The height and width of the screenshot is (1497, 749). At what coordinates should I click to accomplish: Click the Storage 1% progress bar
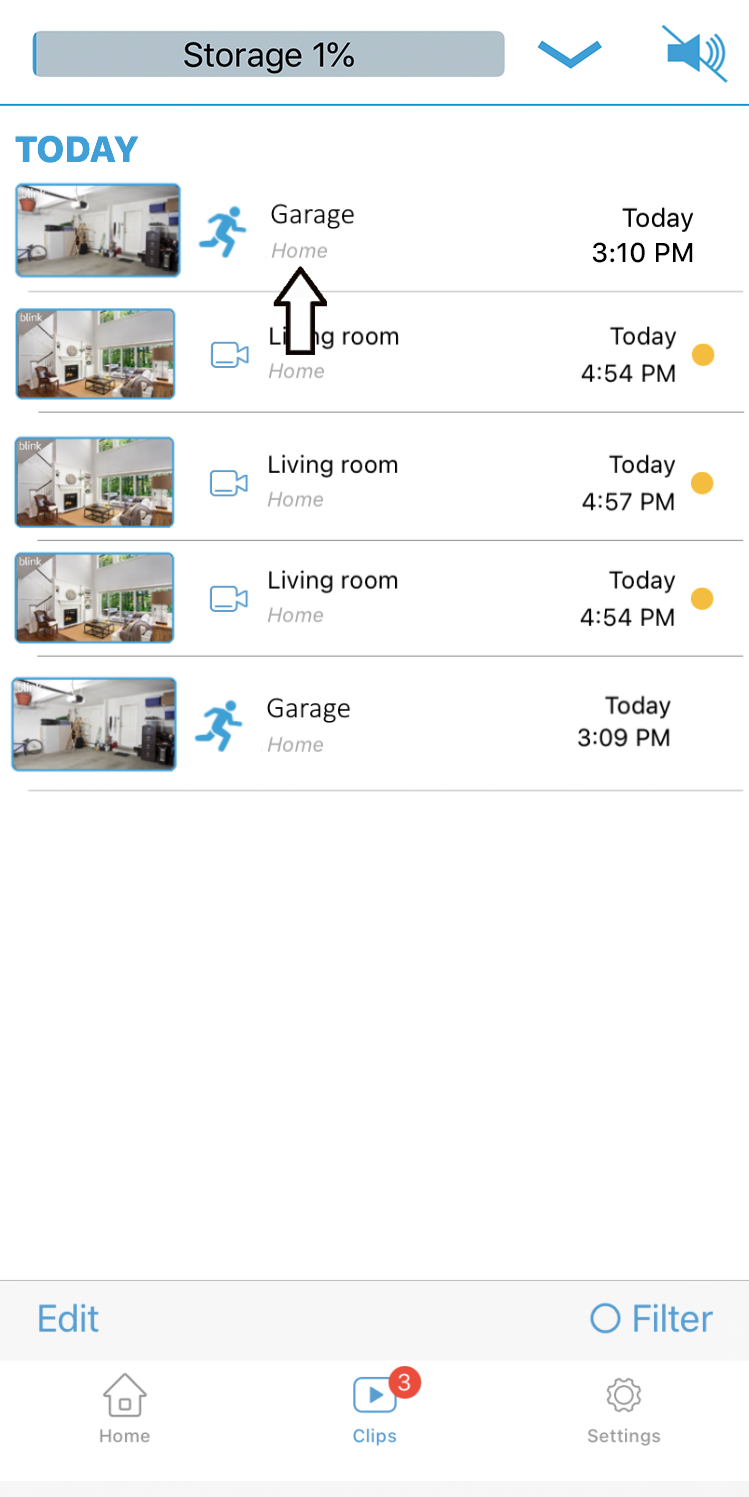click(x=268, y=54)
